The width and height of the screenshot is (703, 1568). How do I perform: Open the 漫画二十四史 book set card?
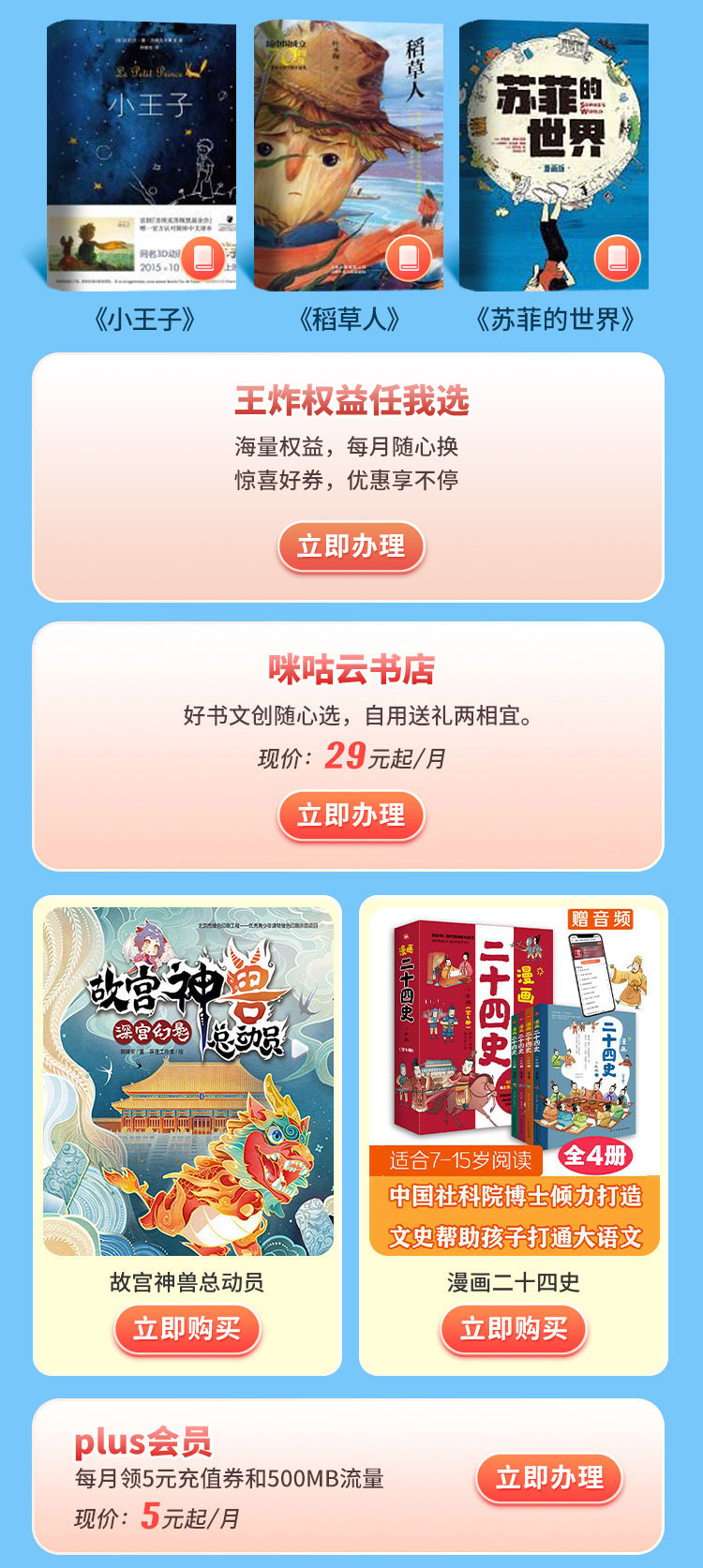click(x=514, y=1082)
